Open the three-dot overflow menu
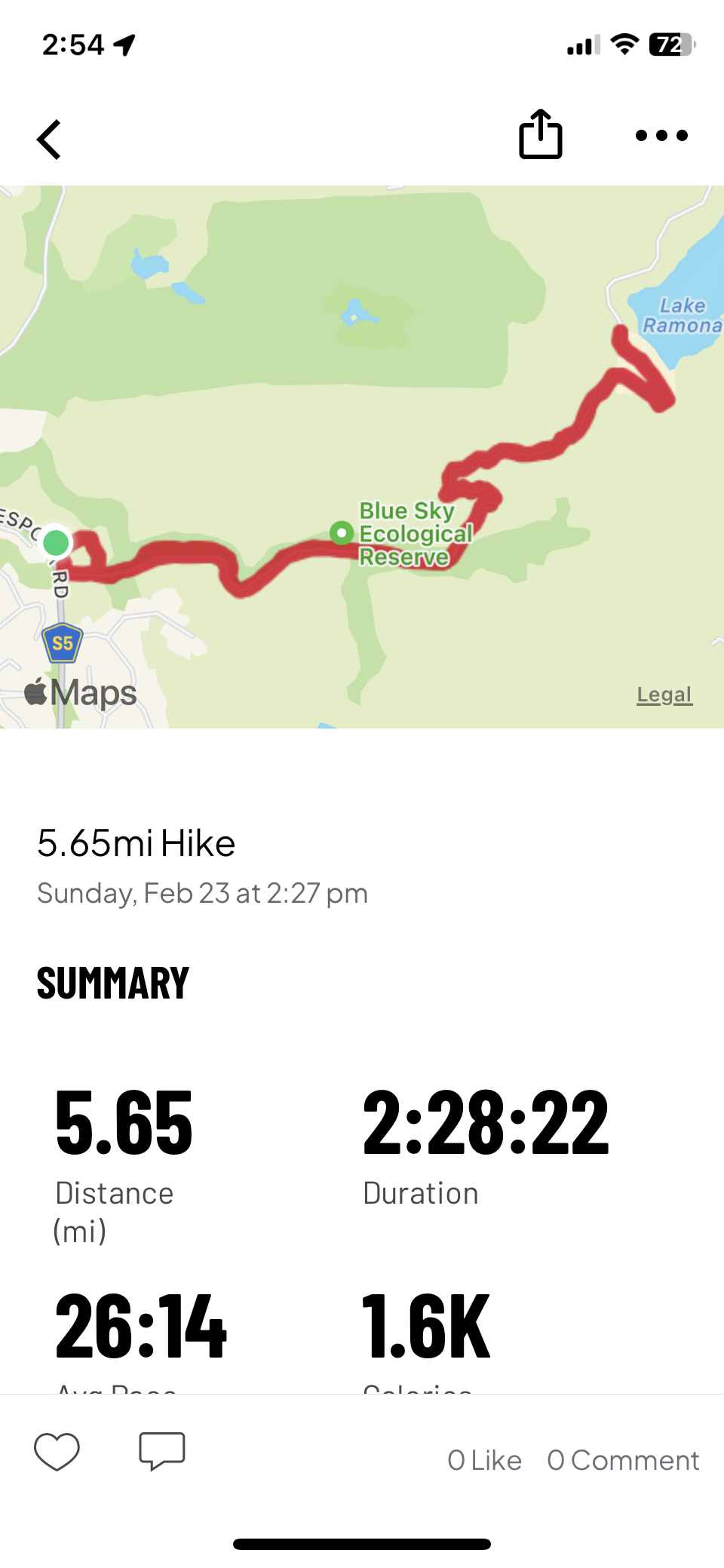Image resolution: width=724 pixels, height=1568 pixels. [x=661, y=136]
